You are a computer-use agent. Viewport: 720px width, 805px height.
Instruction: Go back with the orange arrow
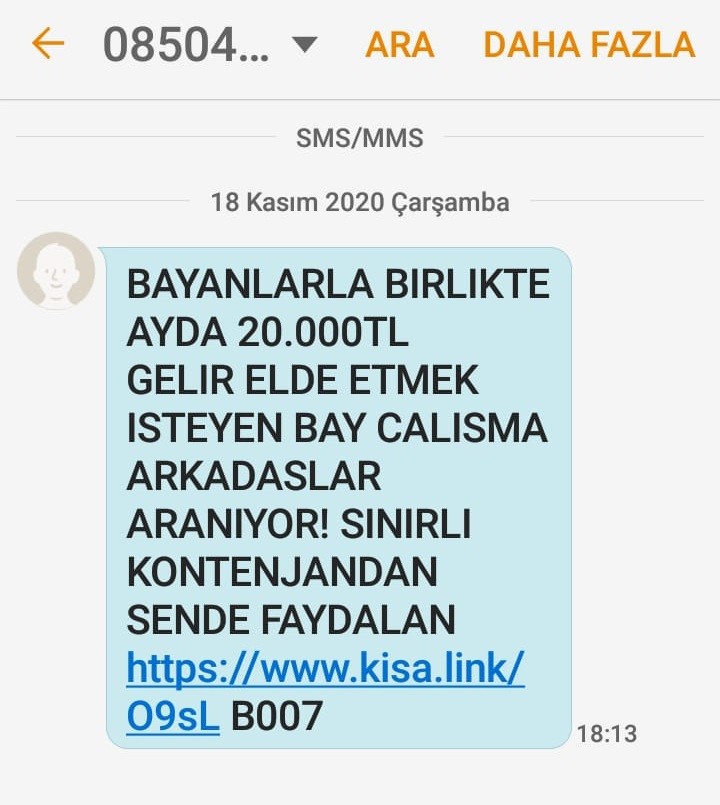pos(47,44)
